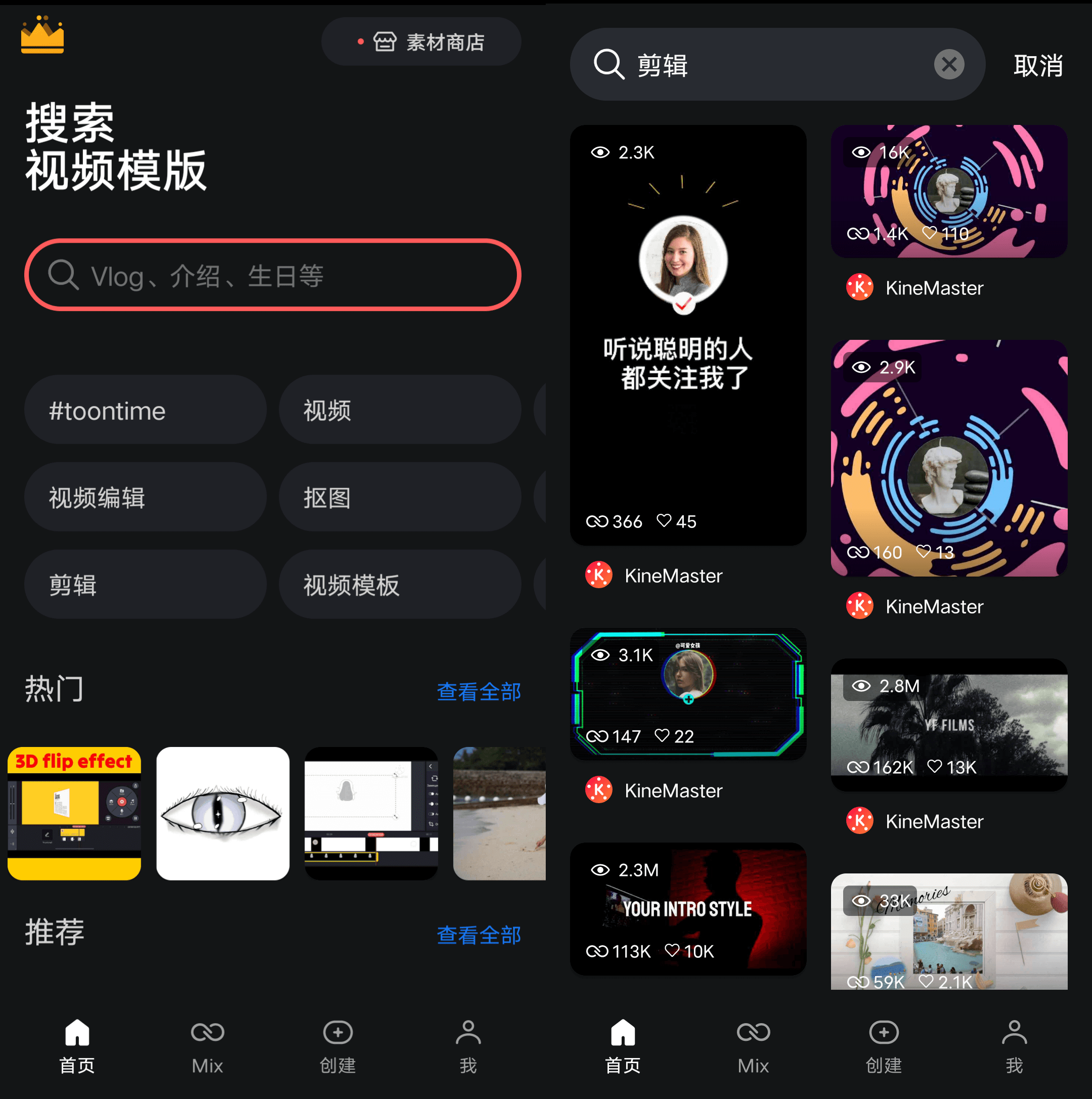Open the YOUR INTRO STYLE template

tap(687, 909)
